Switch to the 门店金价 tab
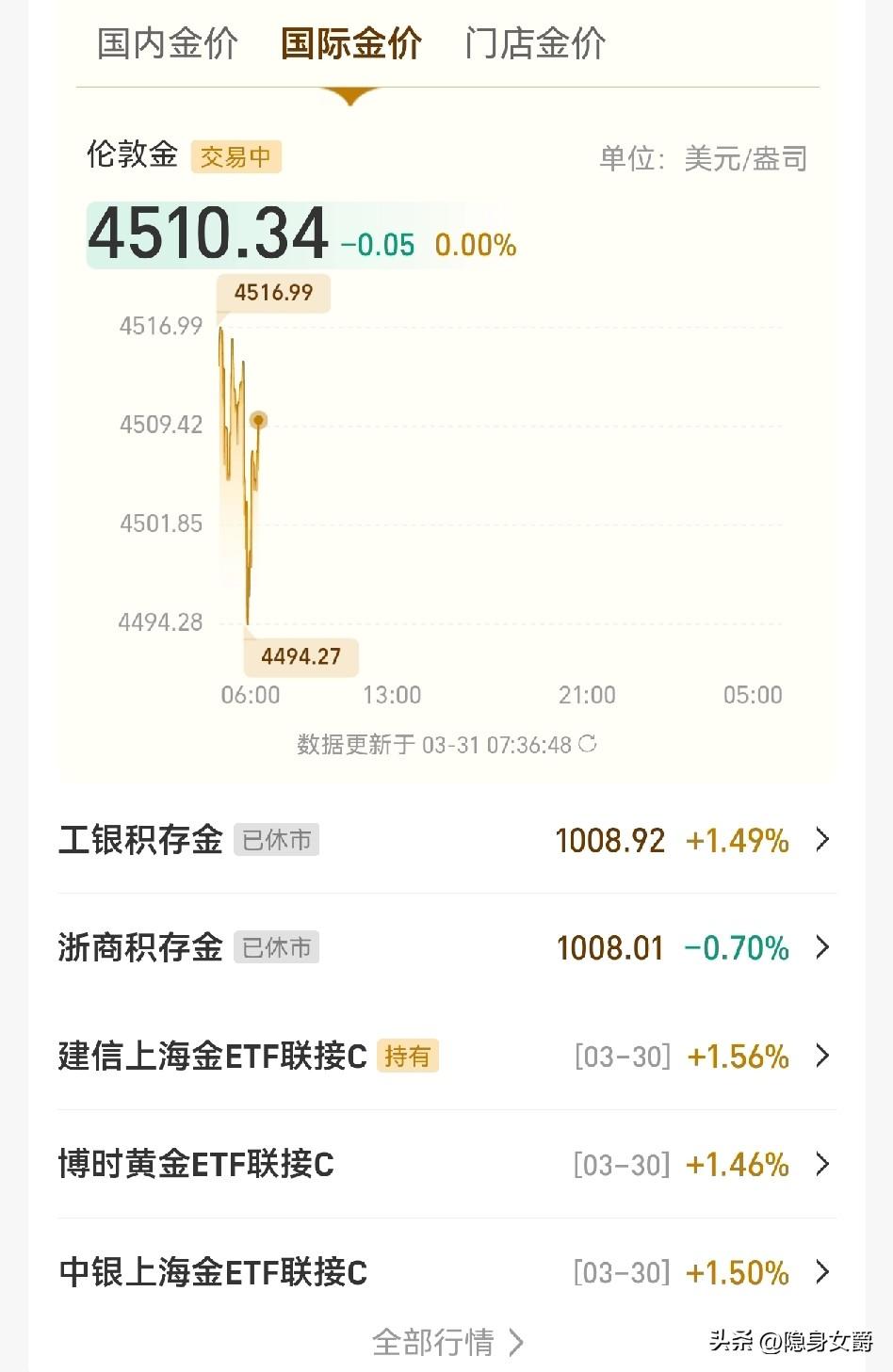 pos(534,42)
